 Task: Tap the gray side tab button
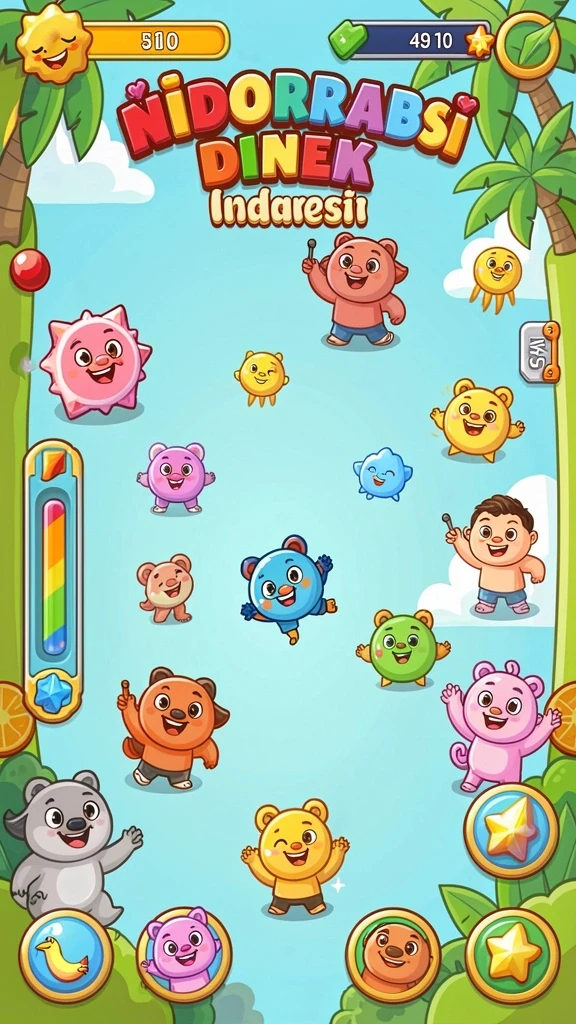(539, 351)
